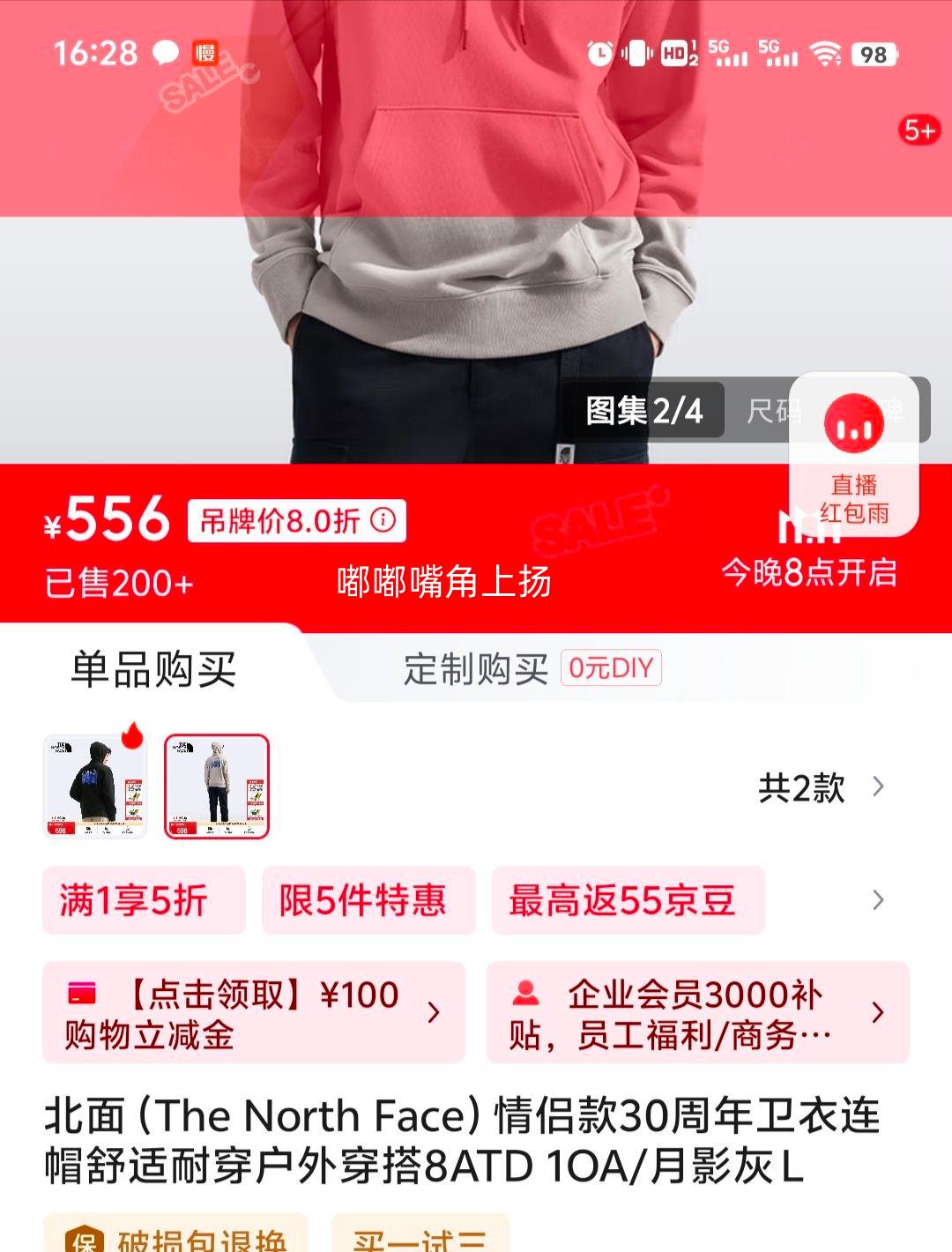Image resolution: width=952 pixels, height=1252 pixels.
Task: Open the 直播红包雨 floating widget
Action: tap(853, 455)
